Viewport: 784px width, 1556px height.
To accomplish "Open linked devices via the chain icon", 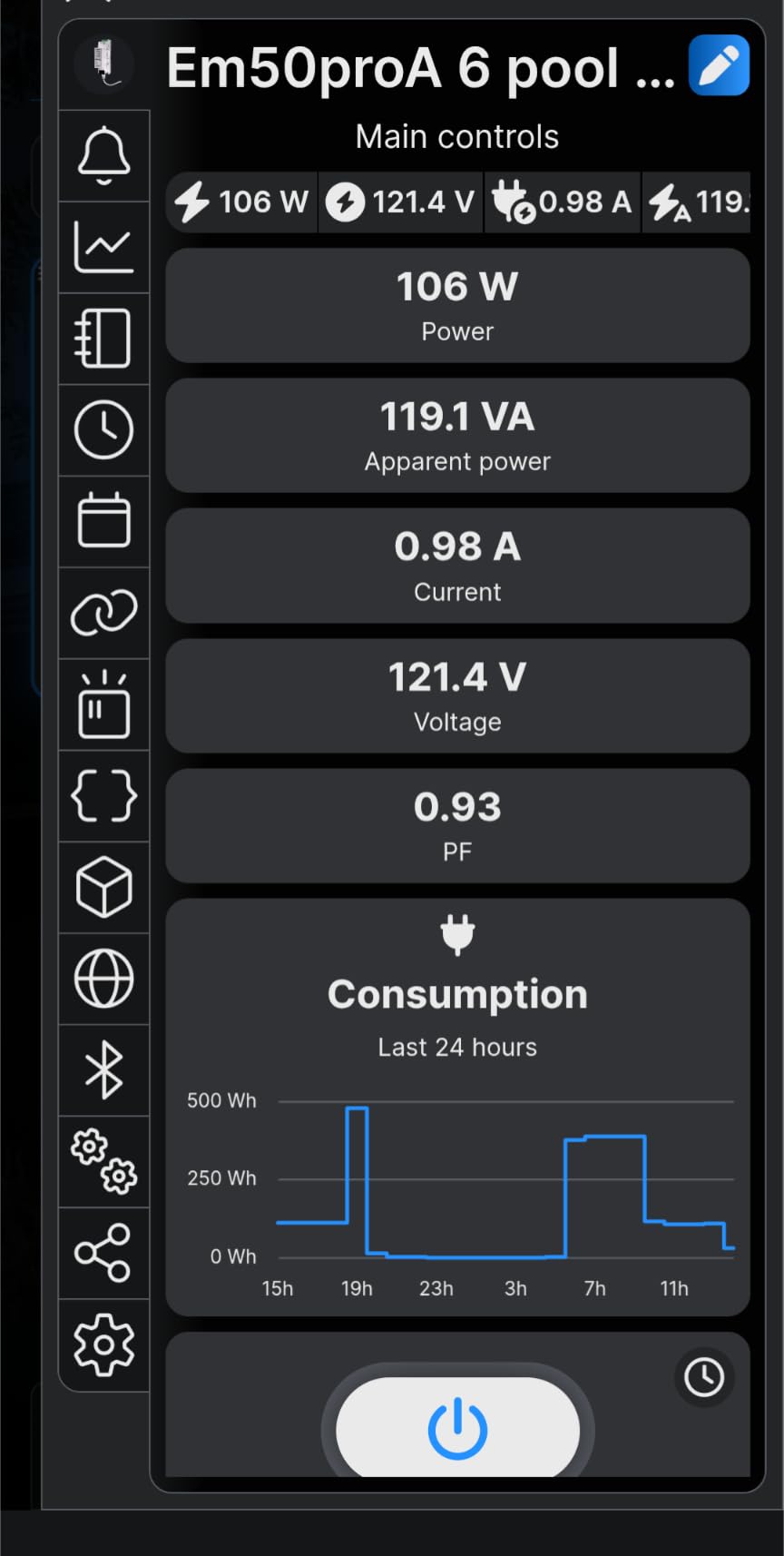I will tap(103, 614).
